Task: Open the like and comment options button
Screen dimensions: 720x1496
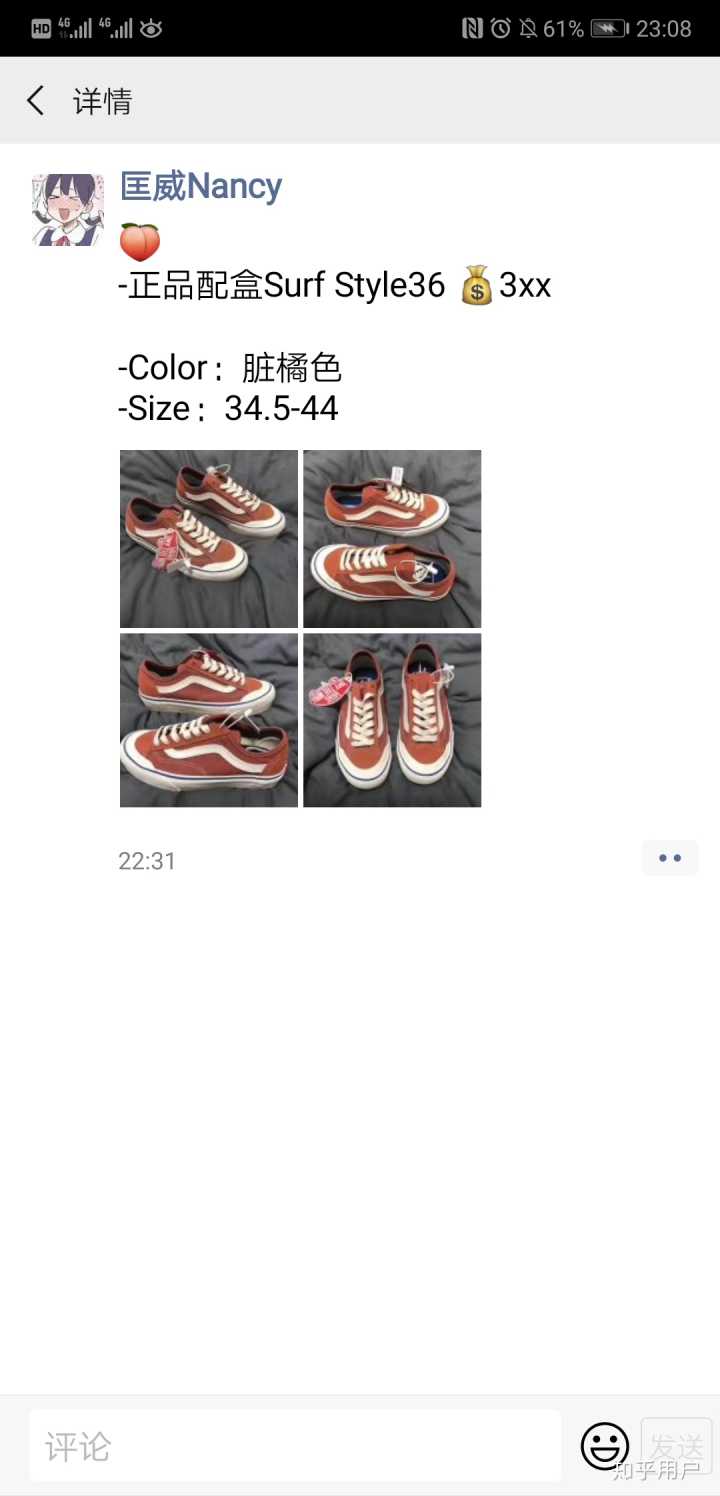Action: (x=669, y=858)
